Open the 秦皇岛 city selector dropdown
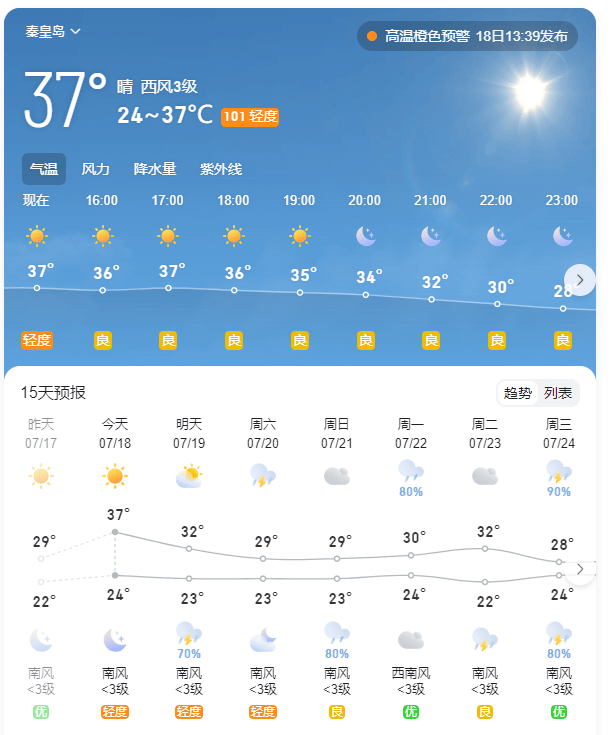615x735 pixels. click(53, 32)
